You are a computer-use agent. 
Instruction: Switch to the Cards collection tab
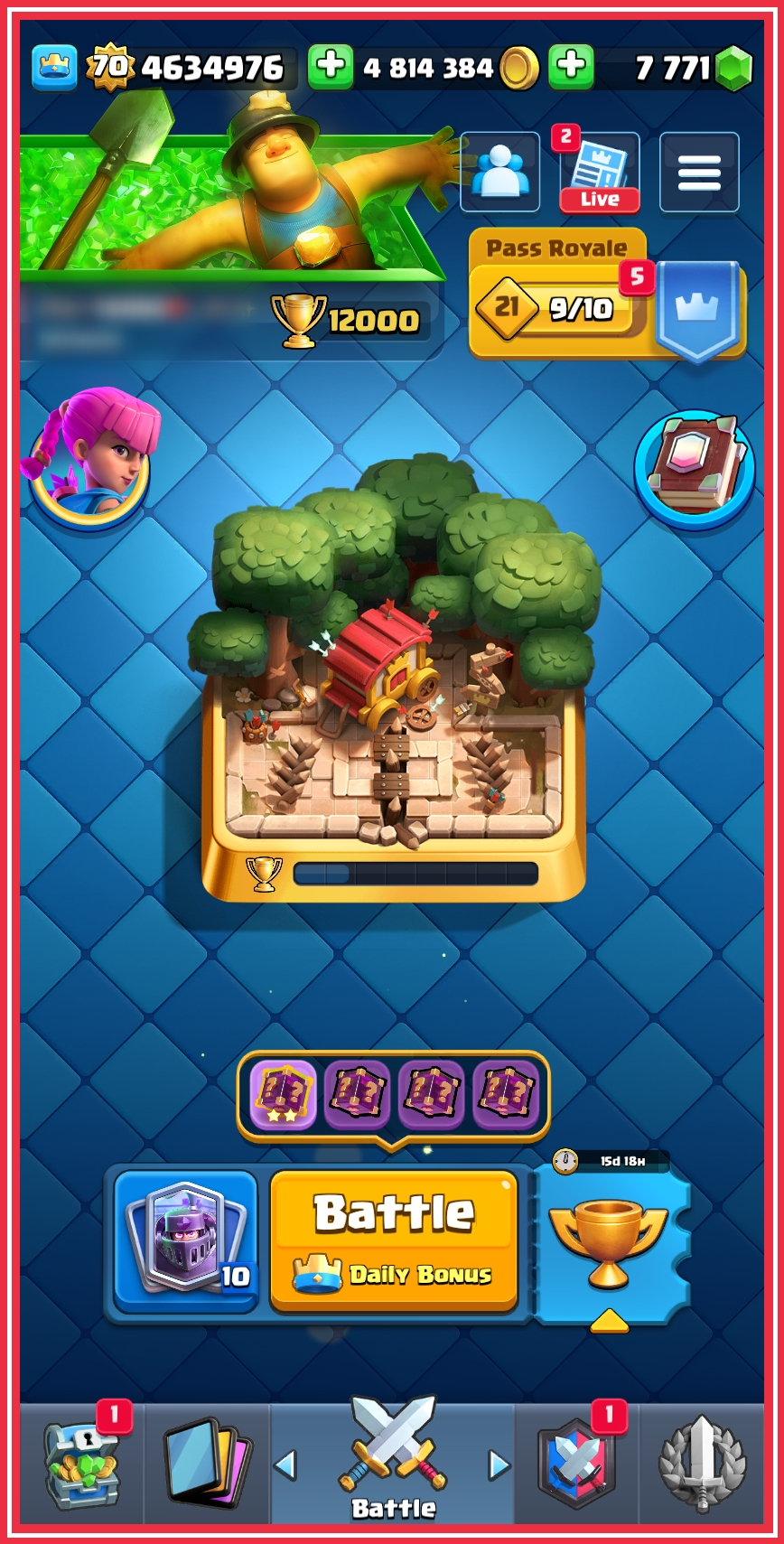207,1465
